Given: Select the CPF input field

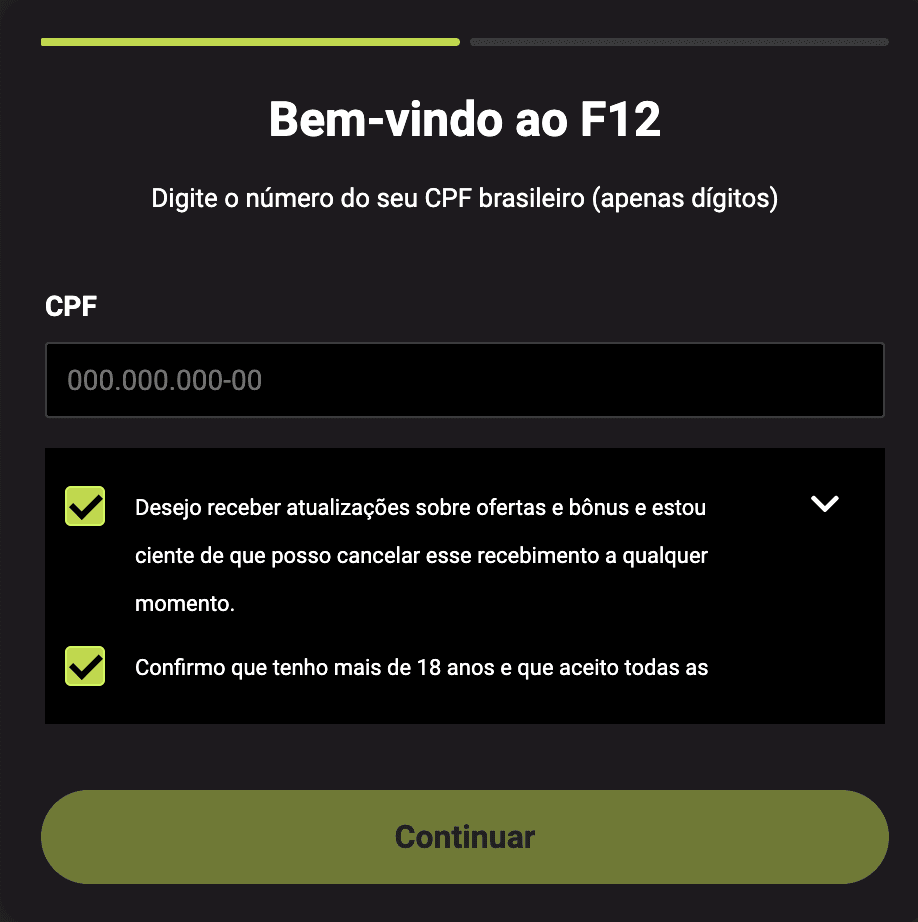Looking at the screenshot, I should pos(464,380).
